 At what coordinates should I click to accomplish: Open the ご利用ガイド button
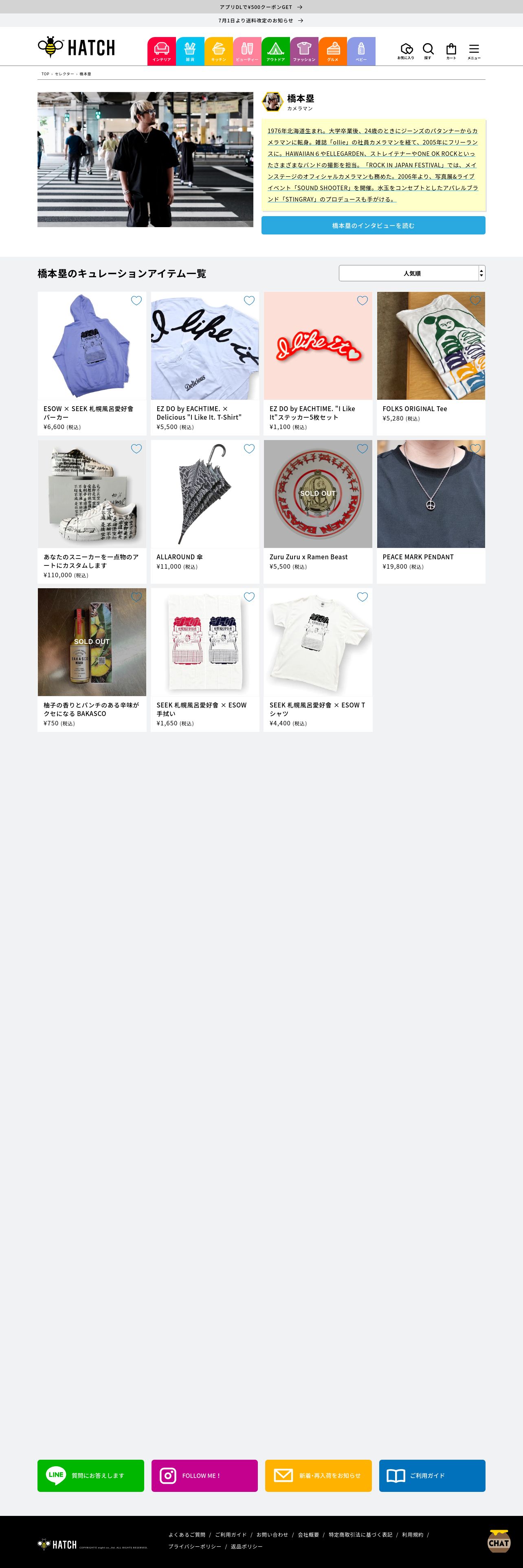[x=432, y=1476]
